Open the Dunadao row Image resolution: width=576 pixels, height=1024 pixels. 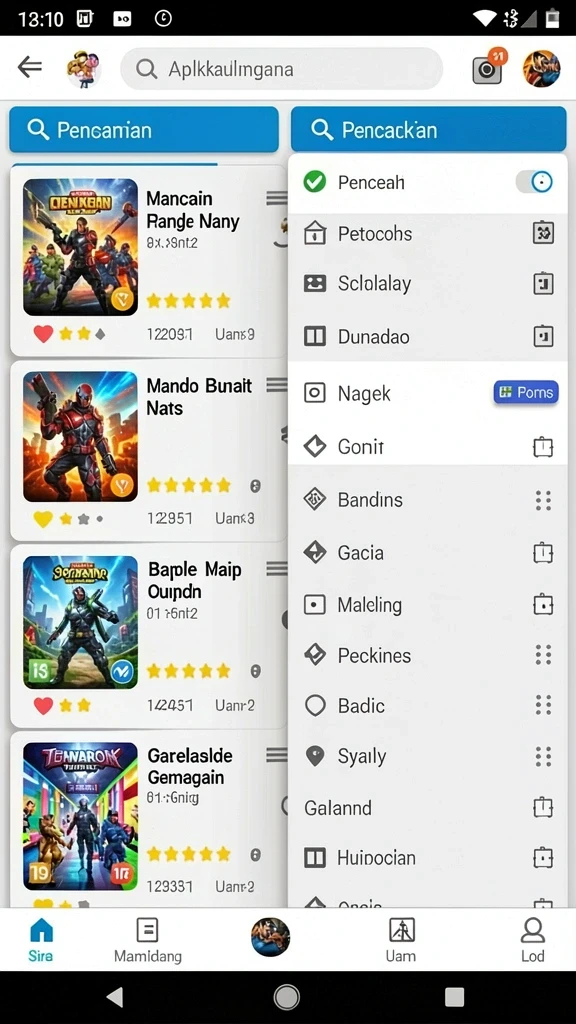point(428,336)
